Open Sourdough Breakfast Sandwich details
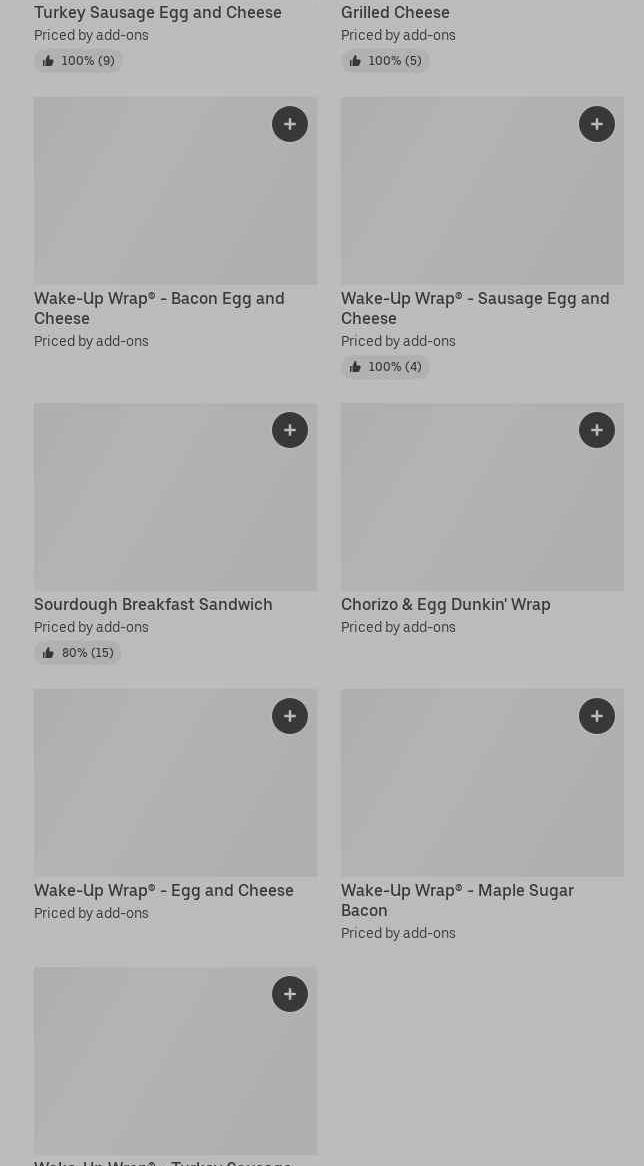The height and width of the screenshot is (1166, 644). coord(153,604)
